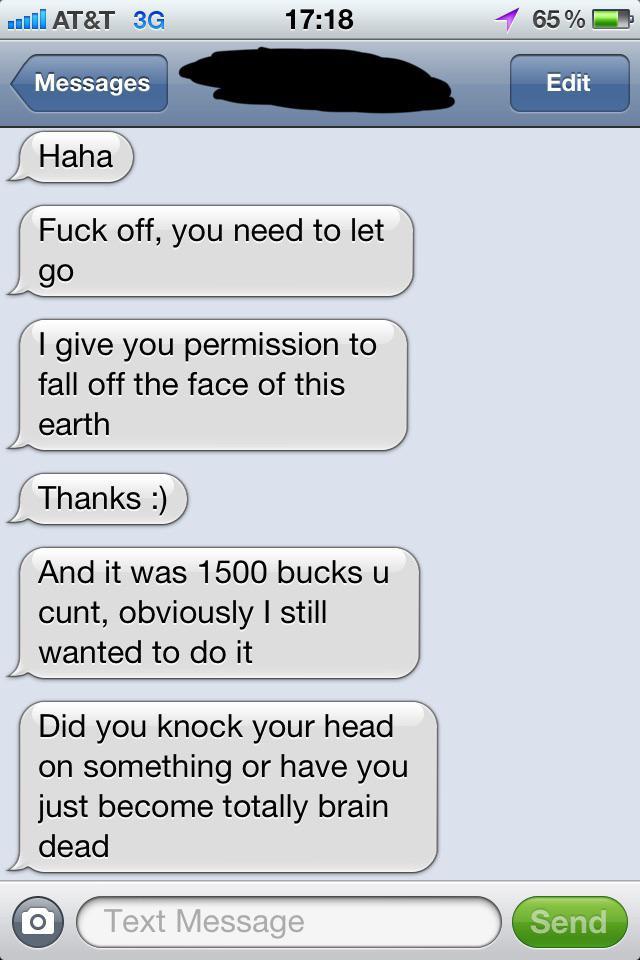Focus the Text Message field

(x=288, y=921)
